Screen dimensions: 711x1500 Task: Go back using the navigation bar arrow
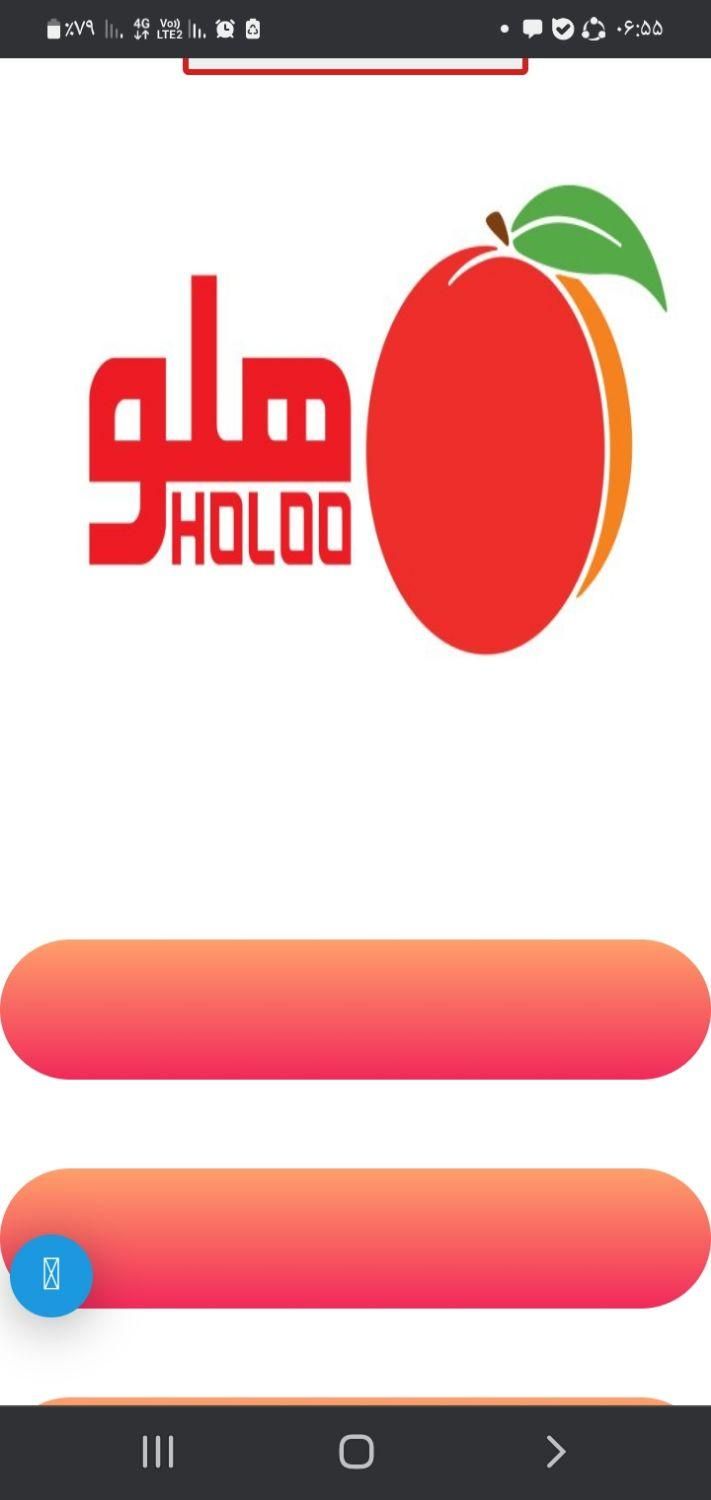point(555,1451)
